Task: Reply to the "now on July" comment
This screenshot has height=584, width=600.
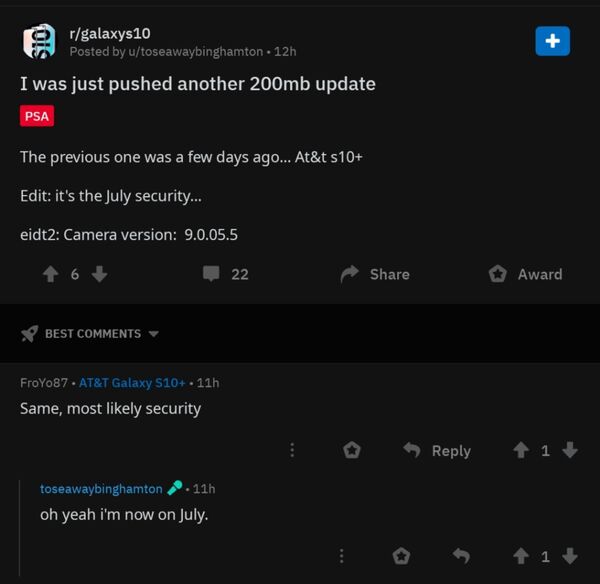Action: pyautogui.click(x=461, y=556)
